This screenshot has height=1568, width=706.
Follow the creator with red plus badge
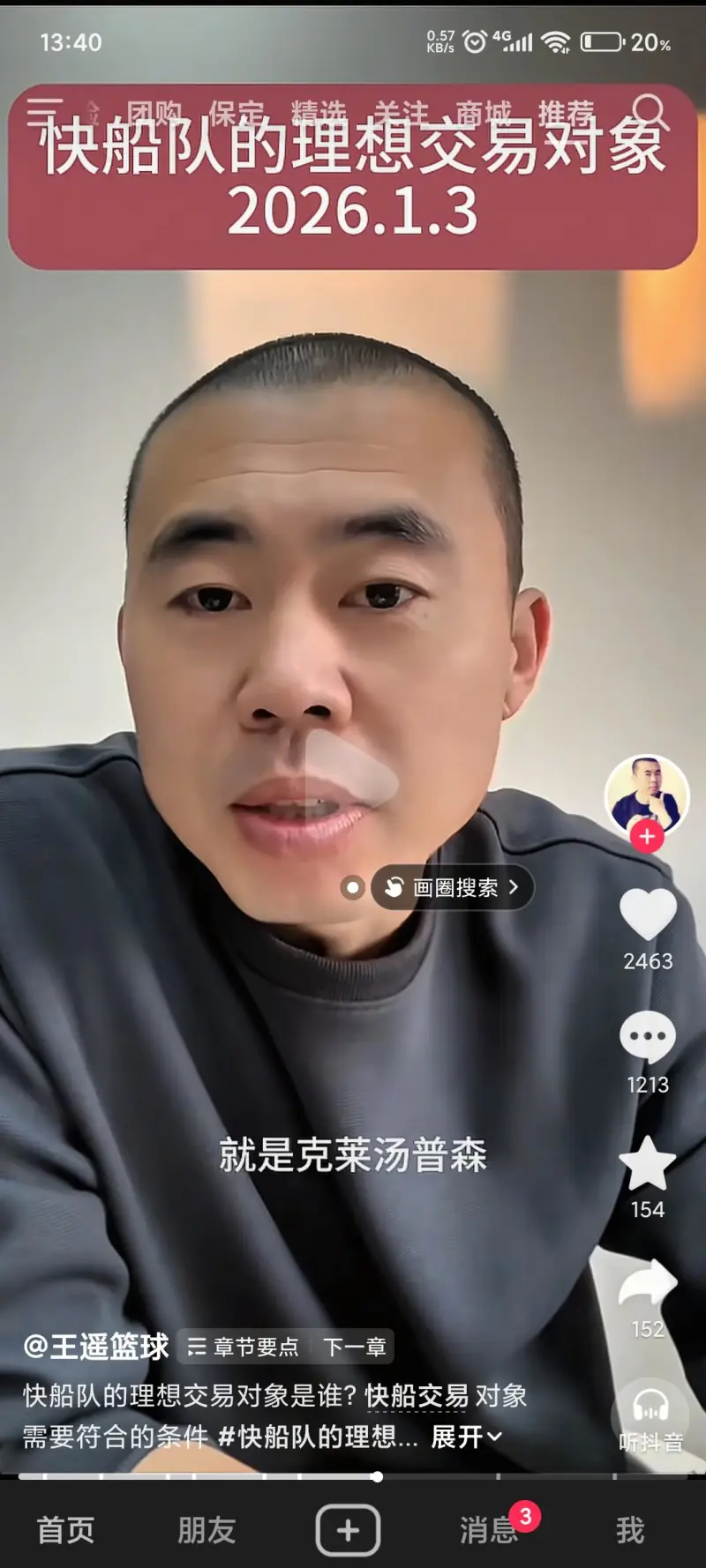click(x=647, y=836)
